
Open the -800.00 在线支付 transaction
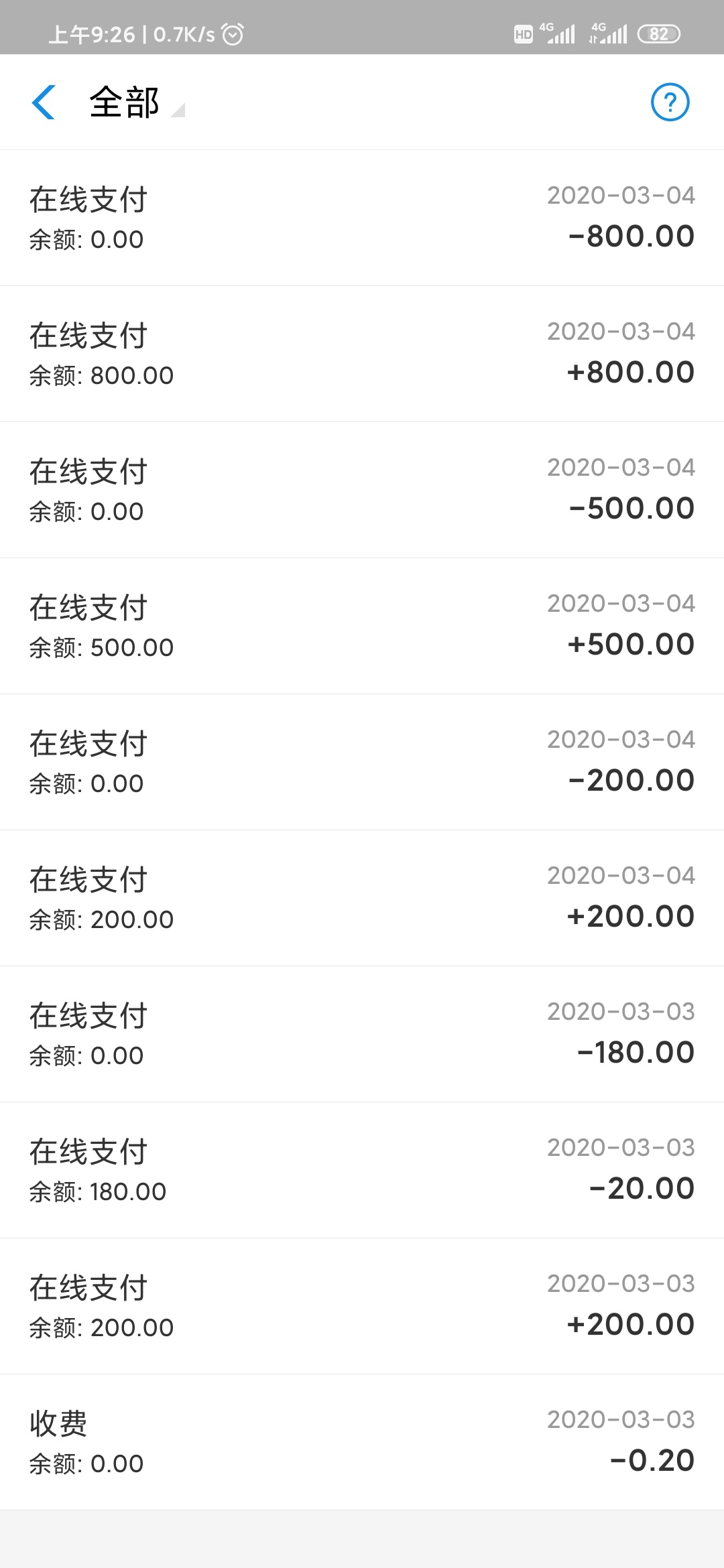[362, 218]
